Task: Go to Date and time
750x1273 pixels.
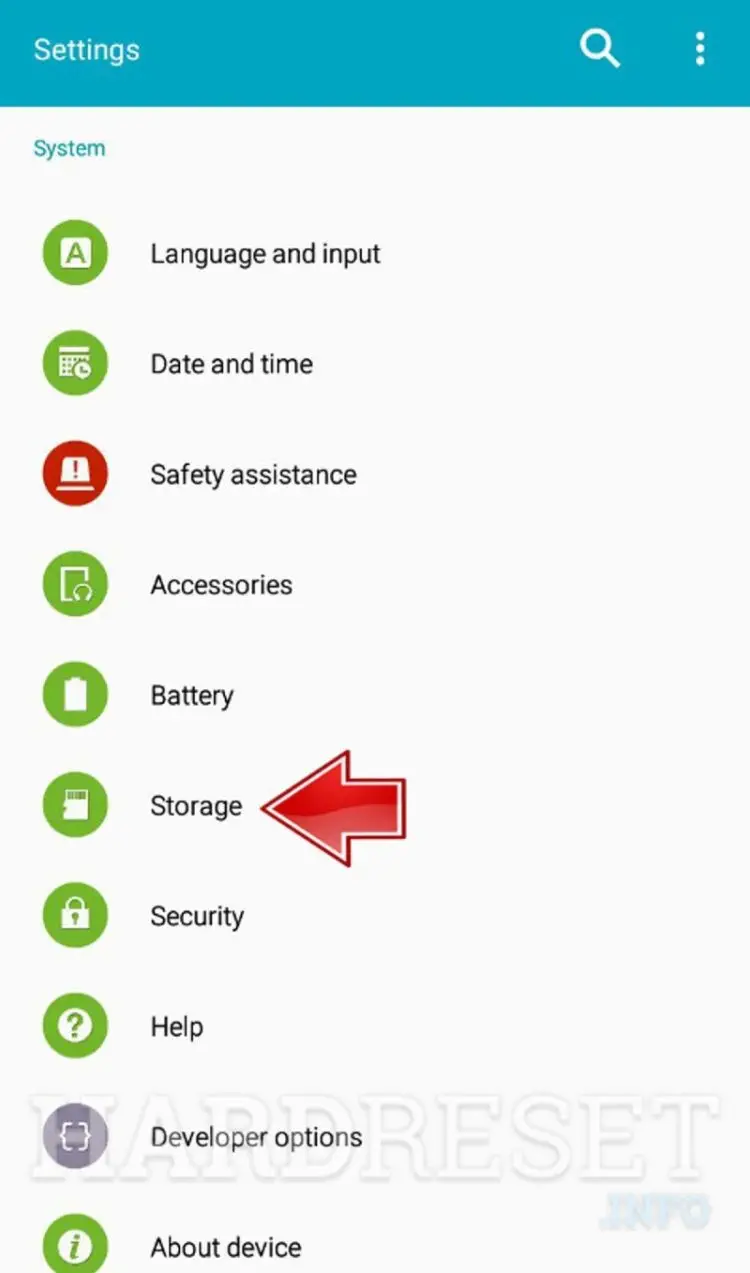Action: [375, 364]
